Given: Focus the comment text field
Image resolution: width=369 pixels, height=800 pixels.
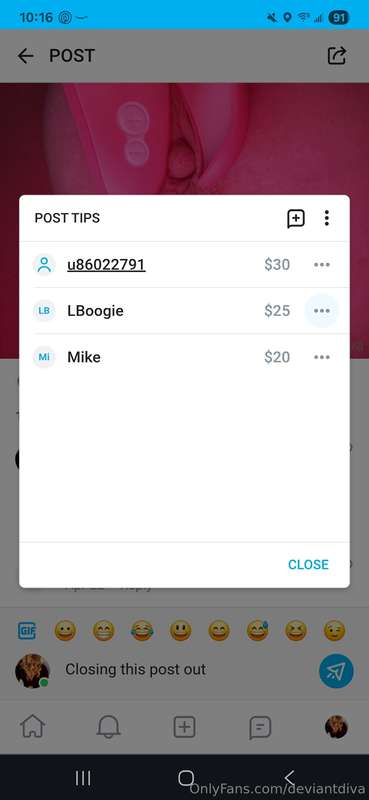Looking at the screenshot, I should (x=186, y=669).
